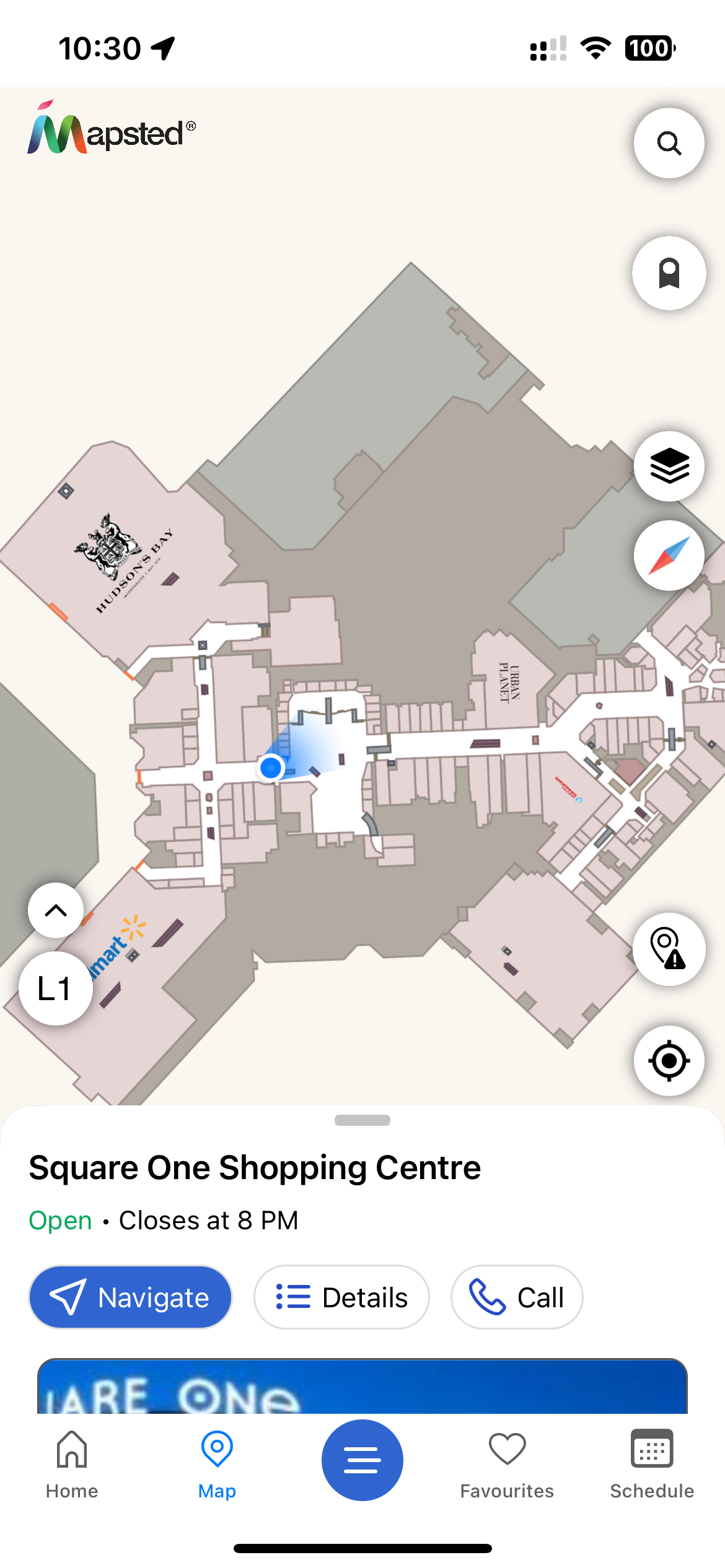
Task: Tap the bottom sheet drag handle
Action: [362, 1120]
